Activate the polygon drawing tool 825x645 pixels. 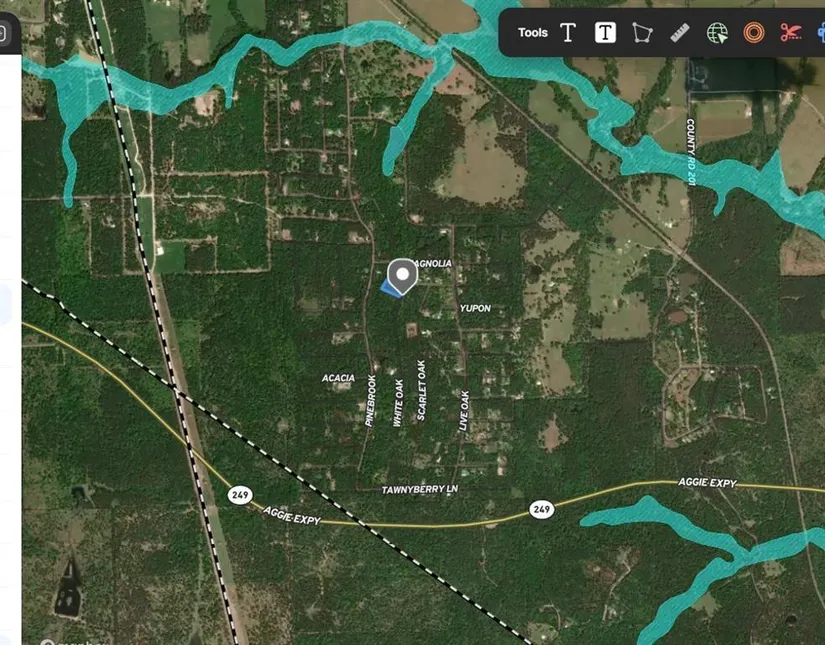(642, 33)
